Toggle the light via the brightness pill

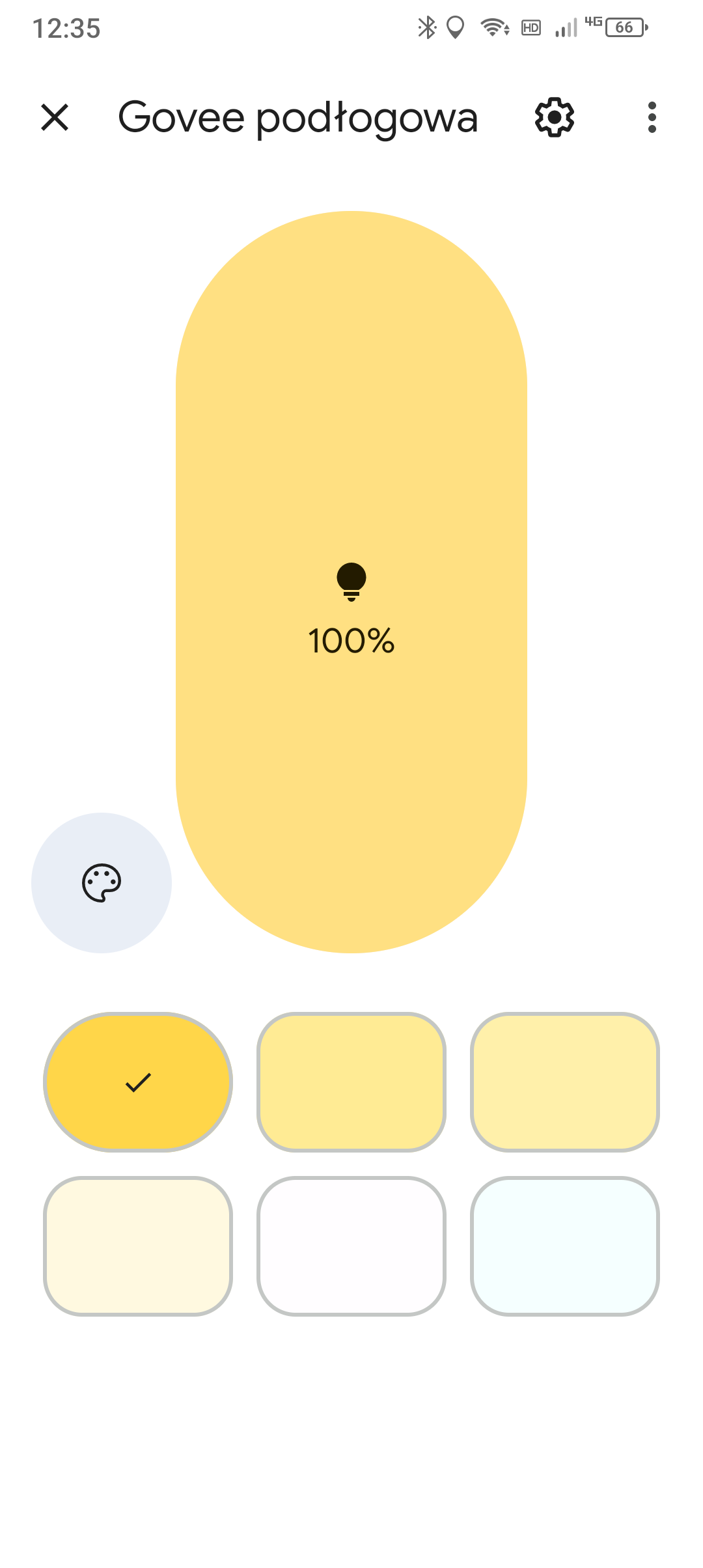click(x=351, y=581)
